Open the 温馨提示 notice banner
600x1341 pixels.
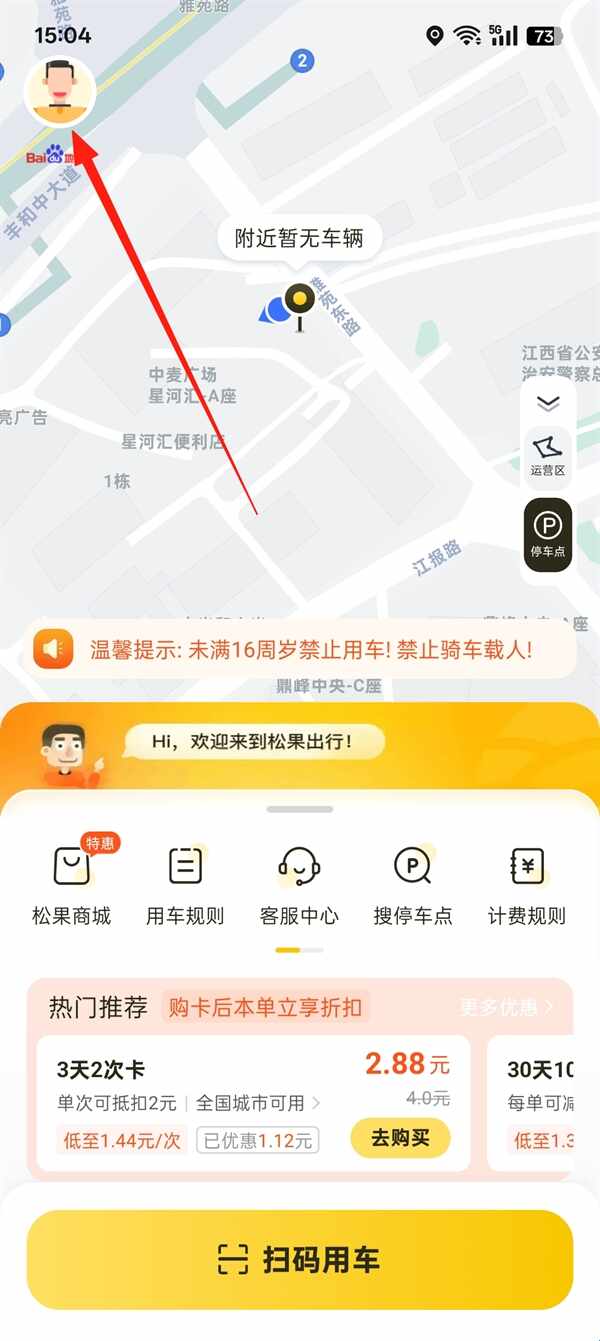click(304, 650)
